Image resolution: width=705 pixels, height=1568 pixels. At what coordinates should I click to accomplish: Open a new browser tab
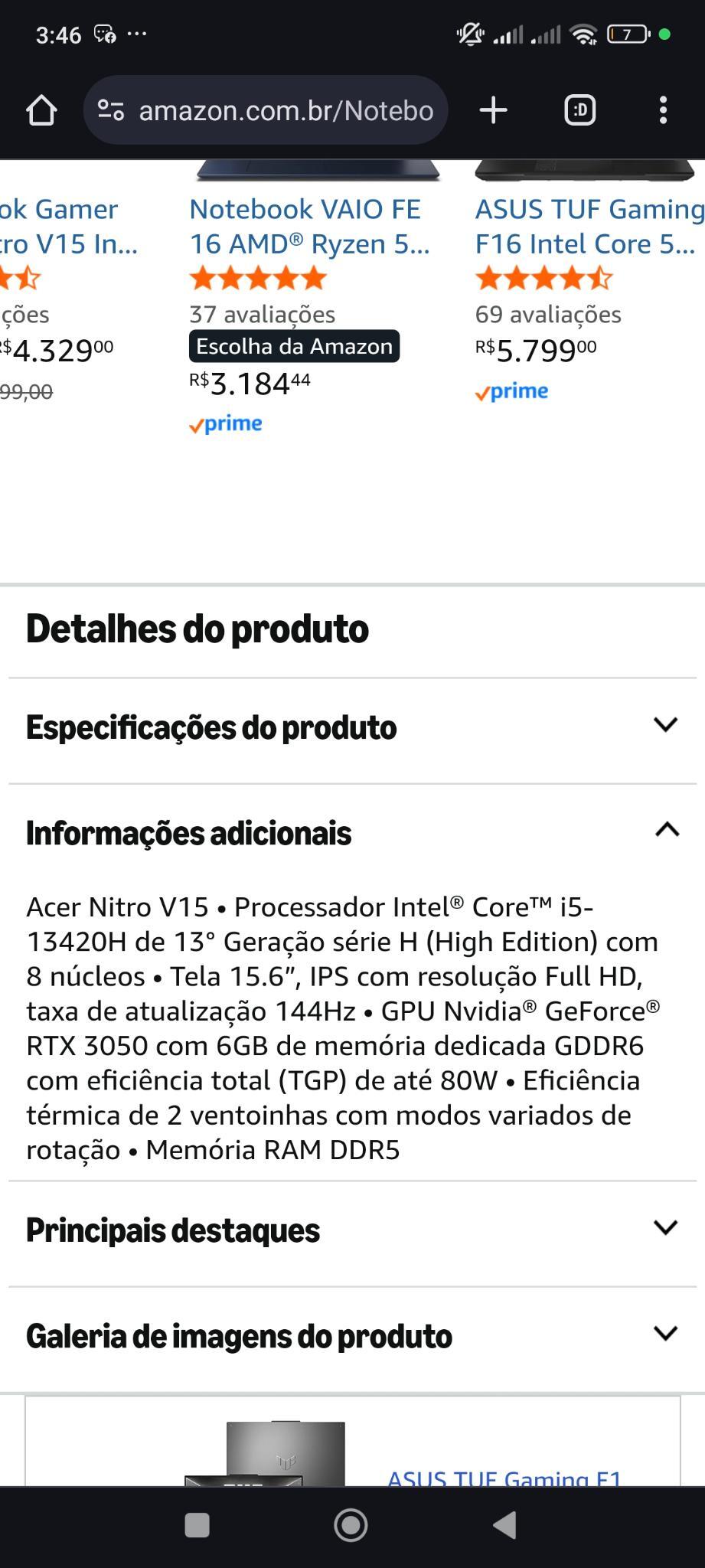[x=494, y=110]
